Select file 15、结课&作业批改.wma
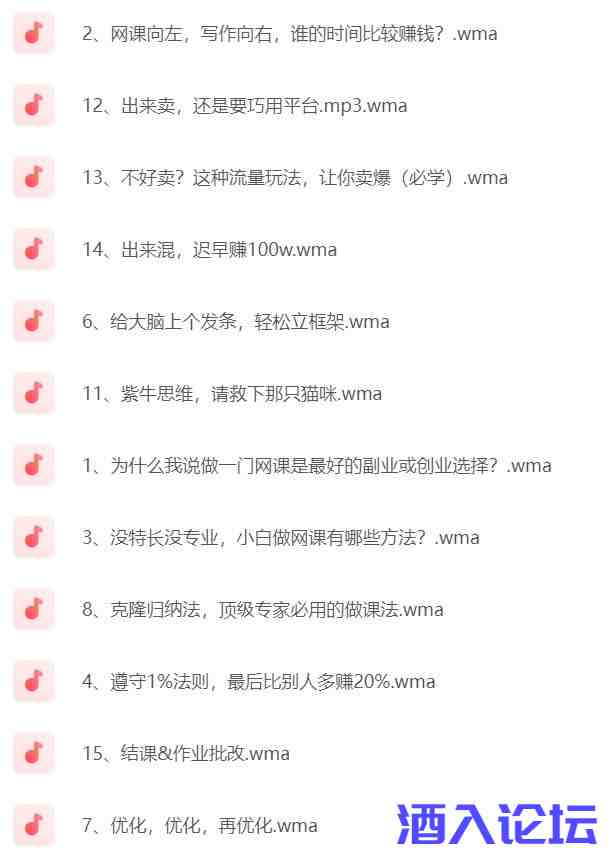The image size is (612, 859). (x=185, y=754)
